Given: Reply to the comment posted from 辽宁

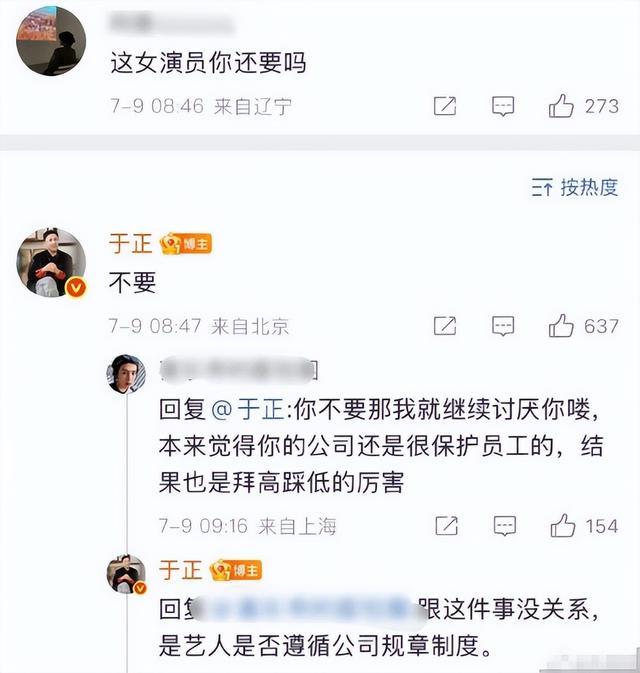Looking at the screenshot, I should (x=504, y=105).
